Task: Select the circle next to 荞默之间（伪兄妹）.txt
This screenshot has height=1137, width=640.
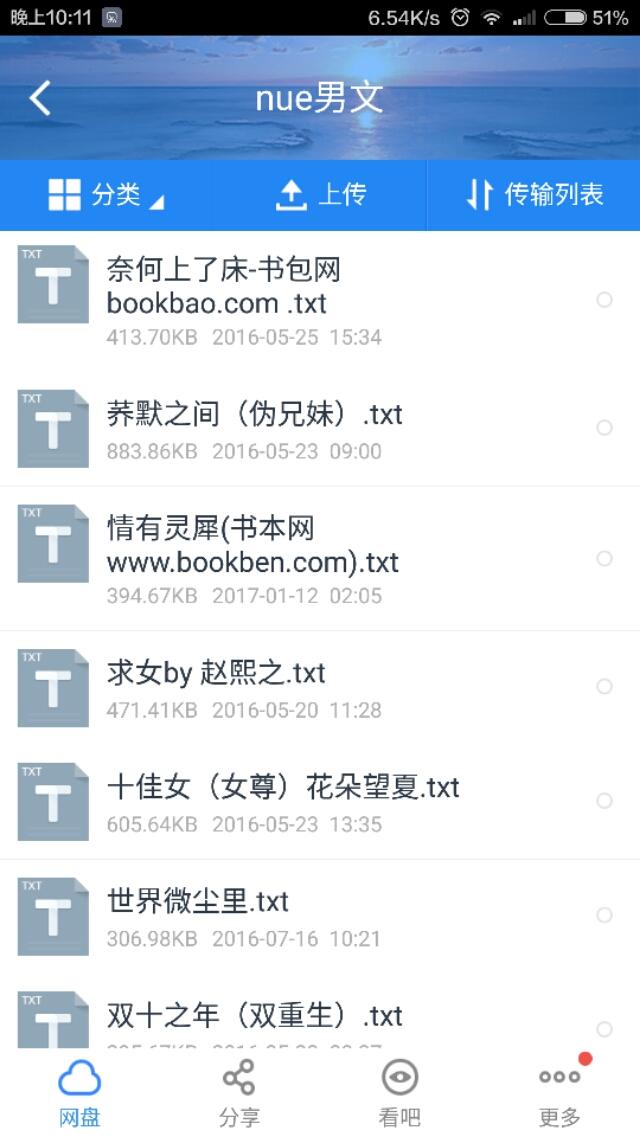Action: click(604, 428)
